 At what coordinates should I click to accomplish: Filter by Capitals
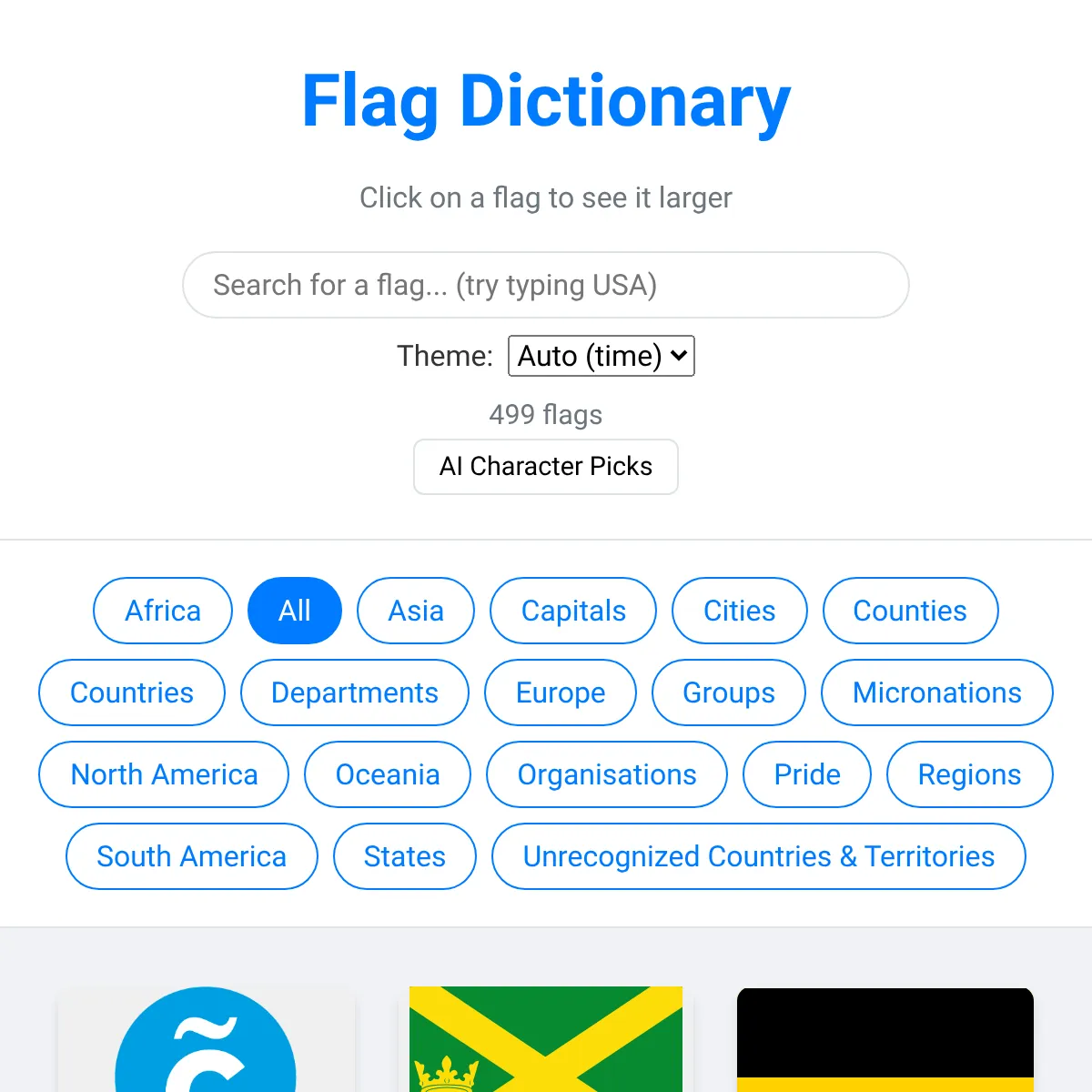[573, 611]
